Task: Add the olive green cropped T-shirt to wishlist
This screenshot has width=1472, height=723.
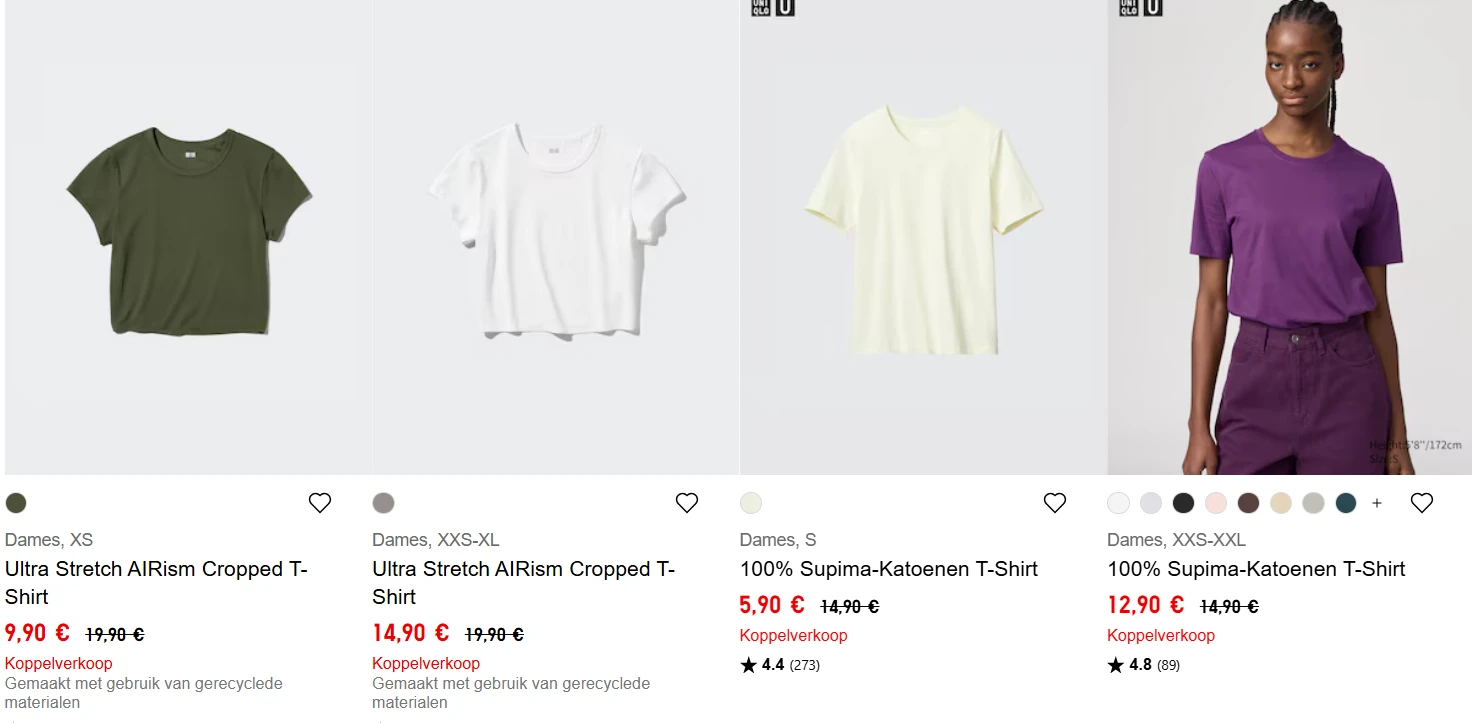Action: coord(320,503)
